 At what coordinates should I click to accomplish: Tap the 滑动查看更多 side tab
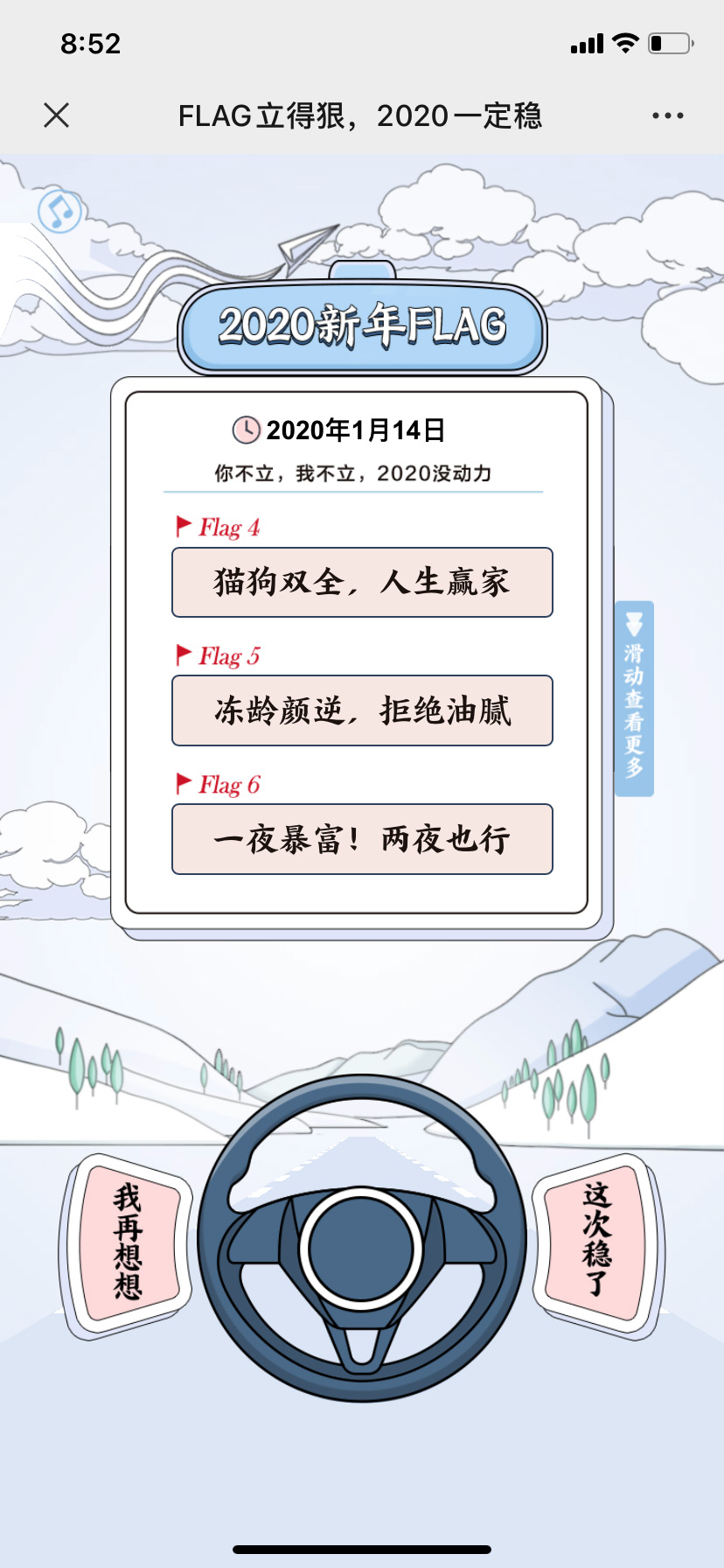(634, 699)
